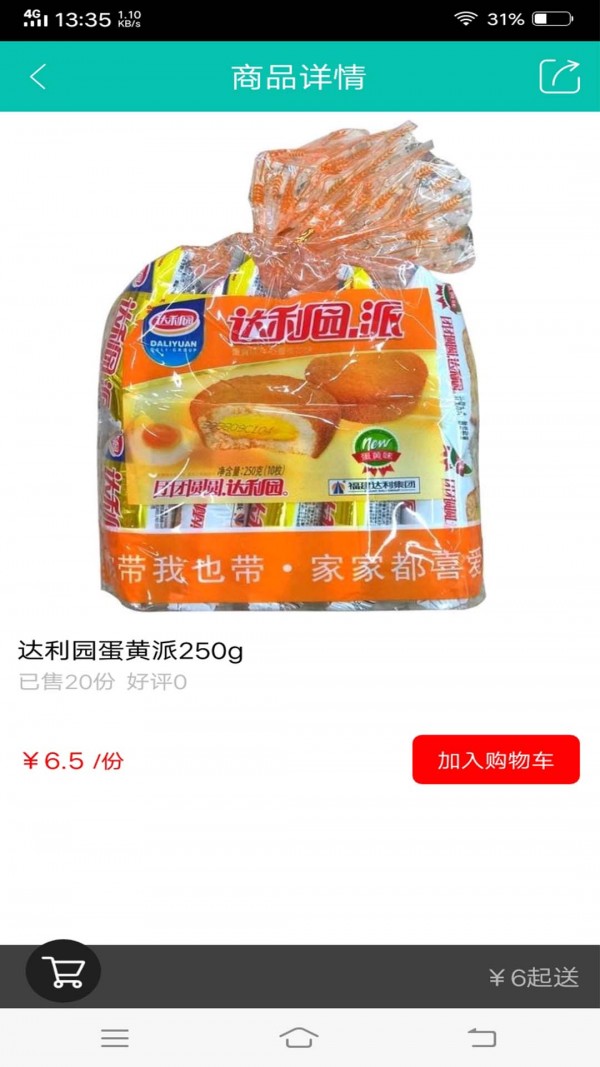Share this product
This screenshot has width=600, height=1067.
point(559,77)
